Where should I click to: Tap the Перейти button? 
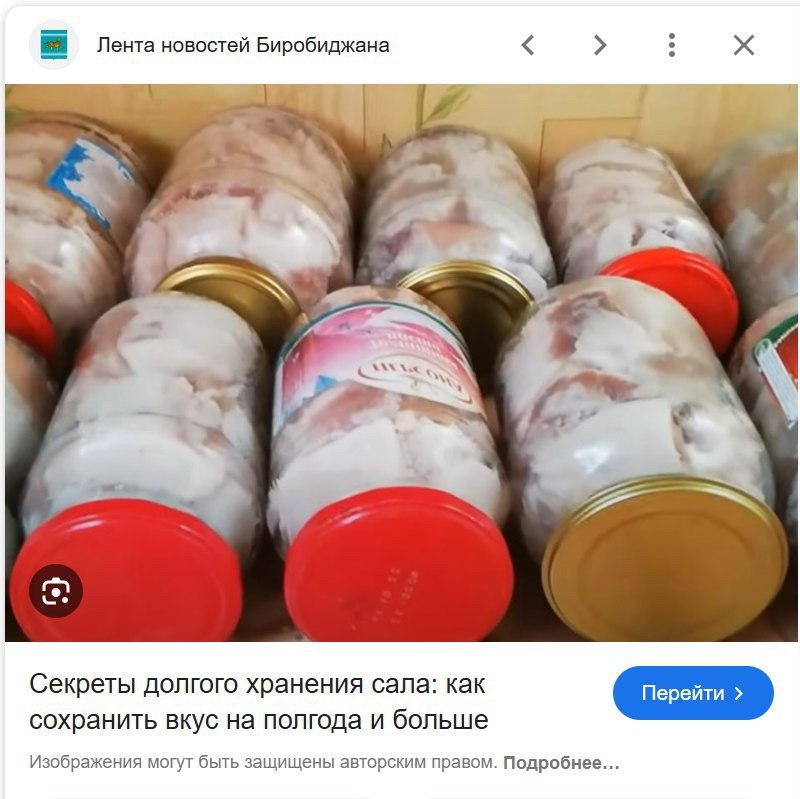(693, 693)
